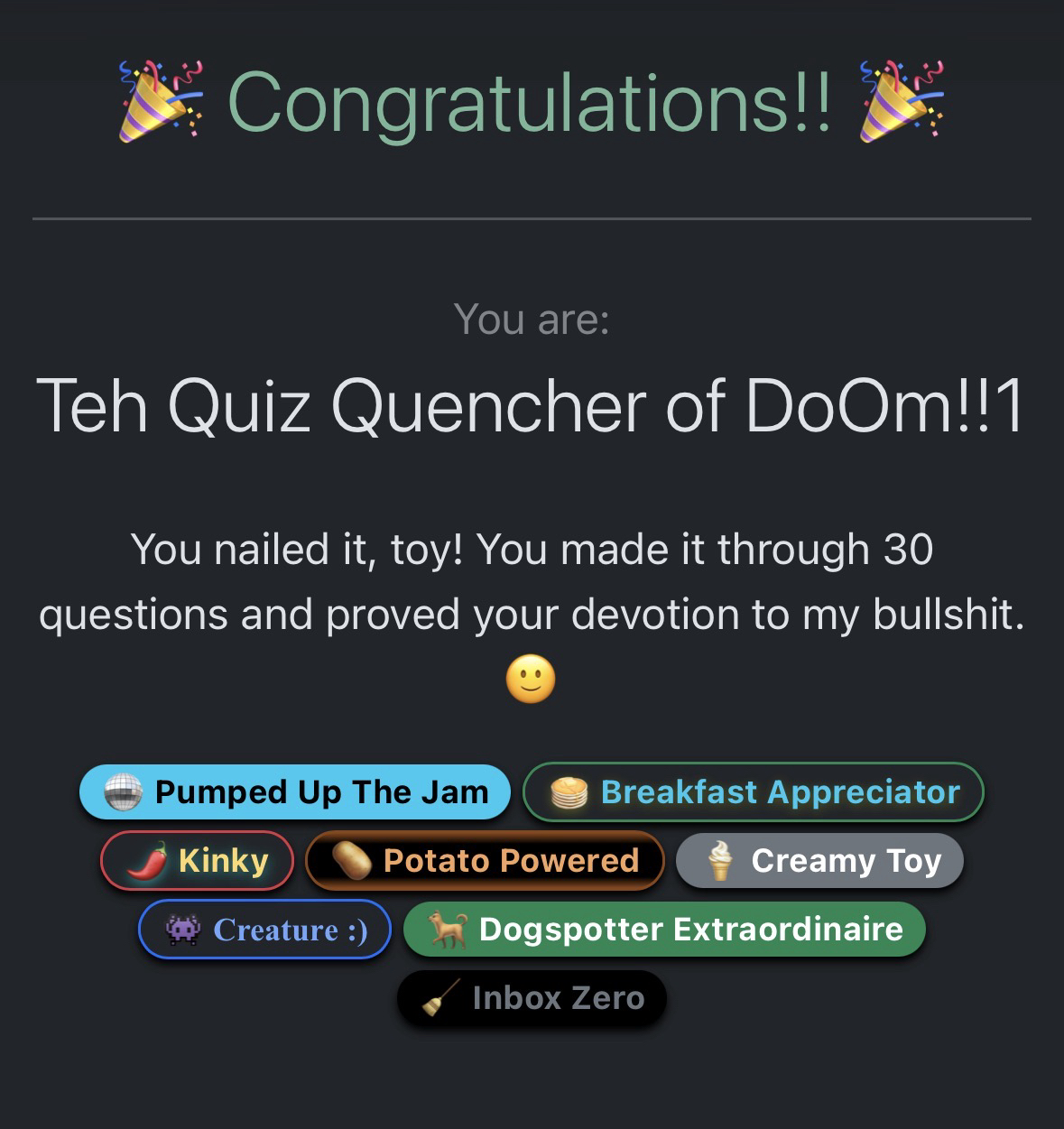Tap the Pumped Up The Jam badge
The height and width of the screenshot is (1129, 1064).
coord(295,792)
